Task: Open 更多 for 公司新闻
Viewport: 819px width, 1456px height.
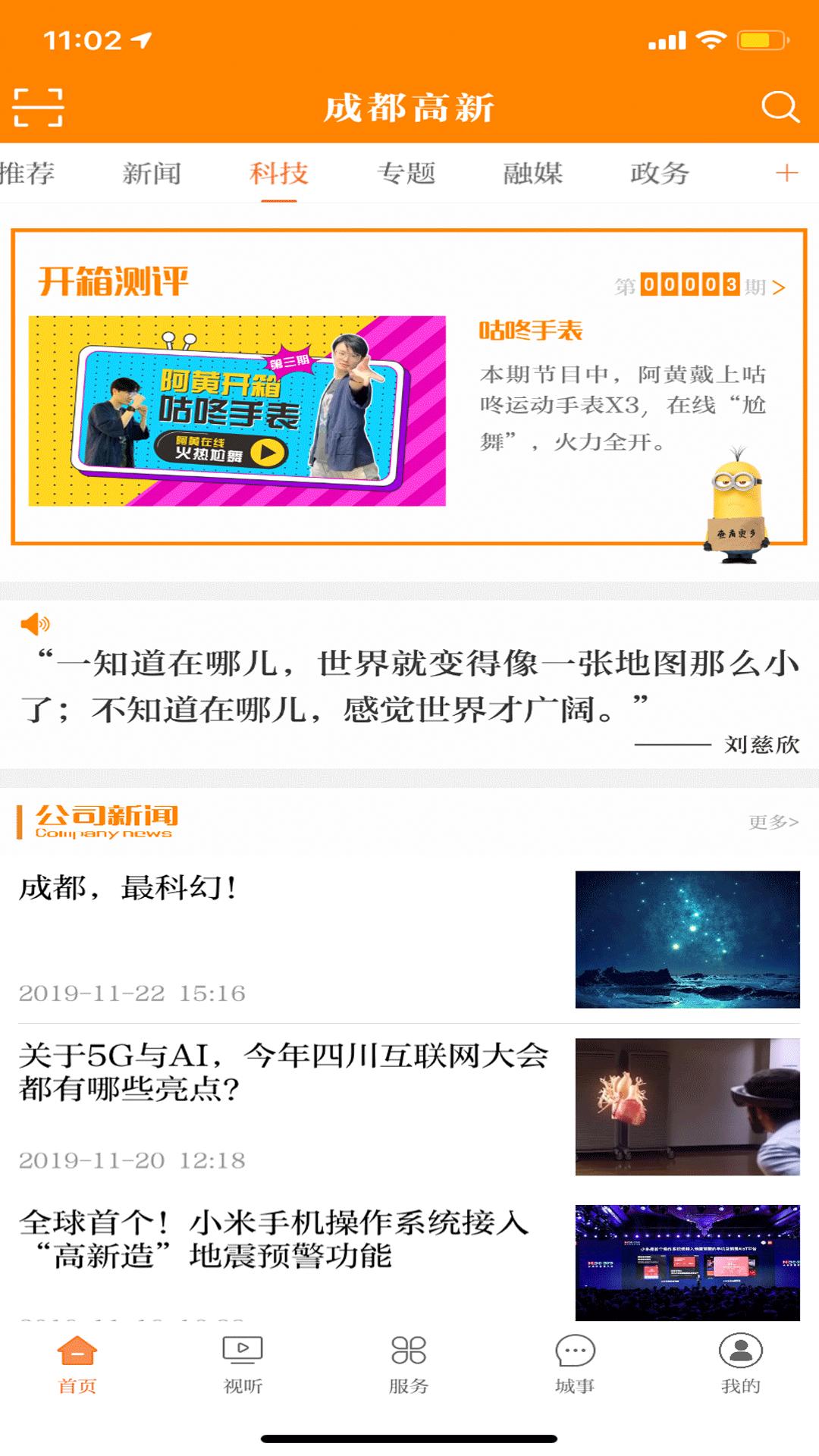Action: [x=773, y=822]
